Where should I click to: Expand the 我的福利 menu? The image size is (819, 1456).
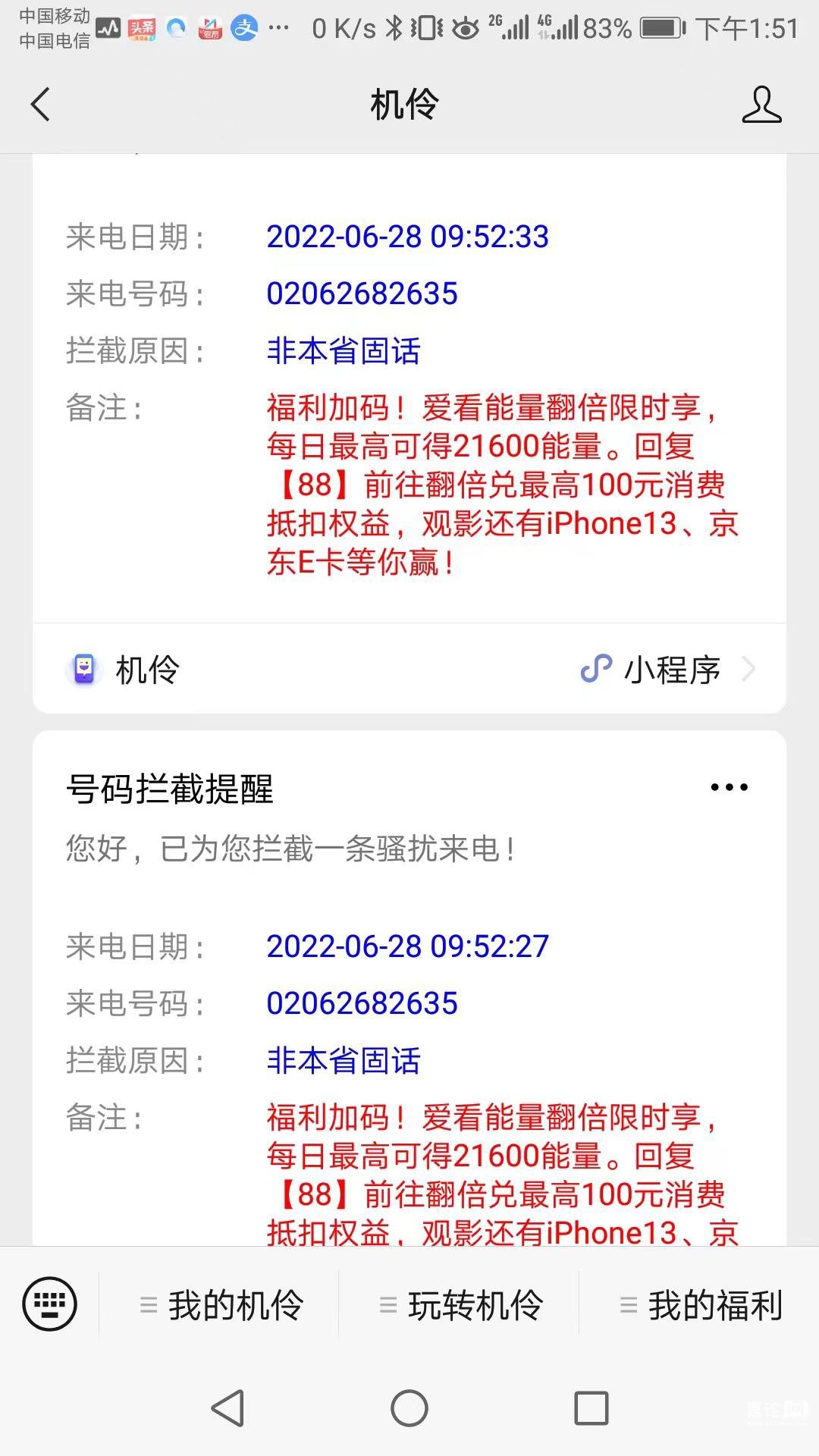[700, 1305]
